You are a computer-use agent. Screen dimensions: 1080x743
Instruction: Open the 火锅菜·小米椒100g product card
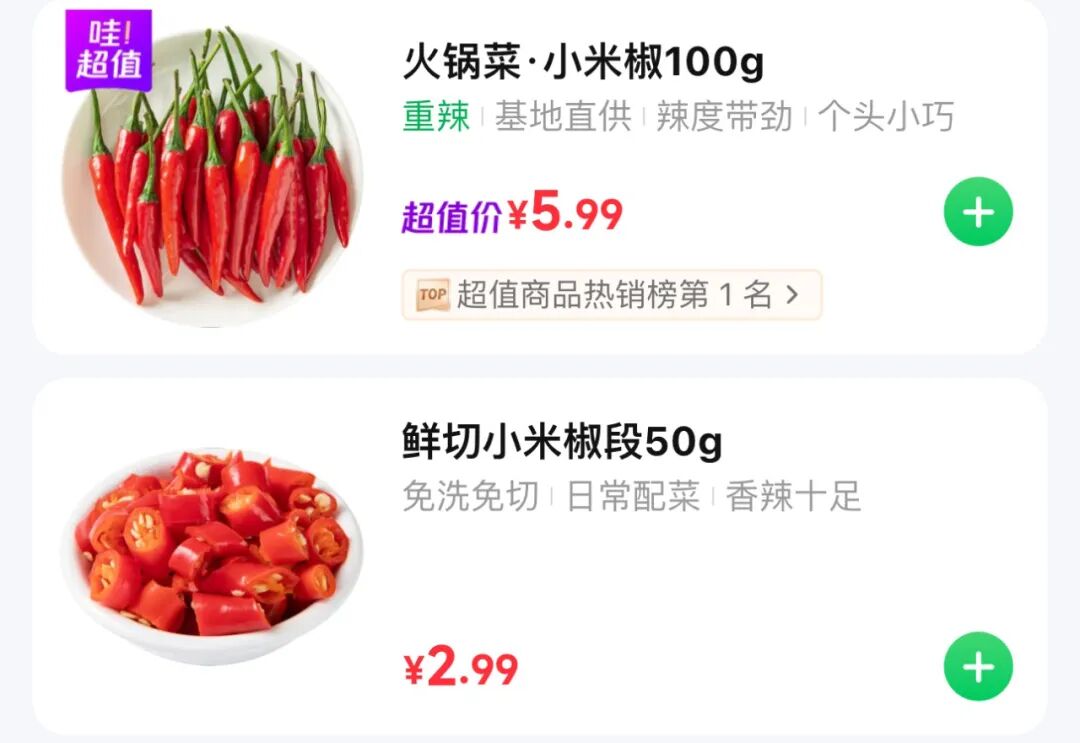click(582, 64)
